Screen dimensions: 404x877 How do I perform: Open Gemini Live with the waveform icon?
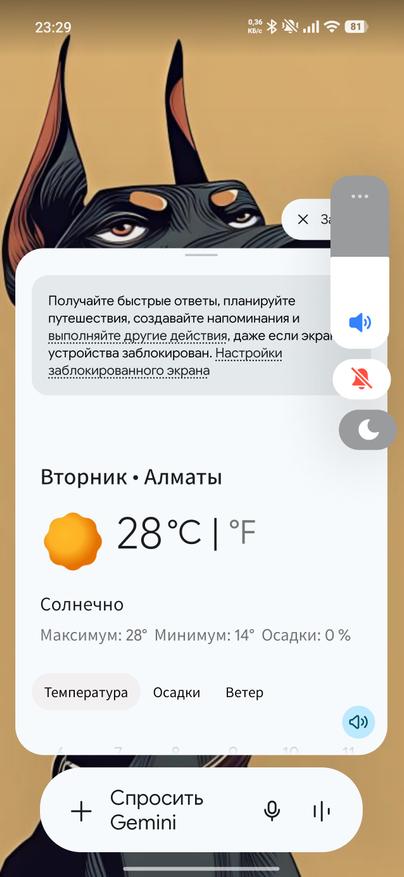click(x=322, y=812)
